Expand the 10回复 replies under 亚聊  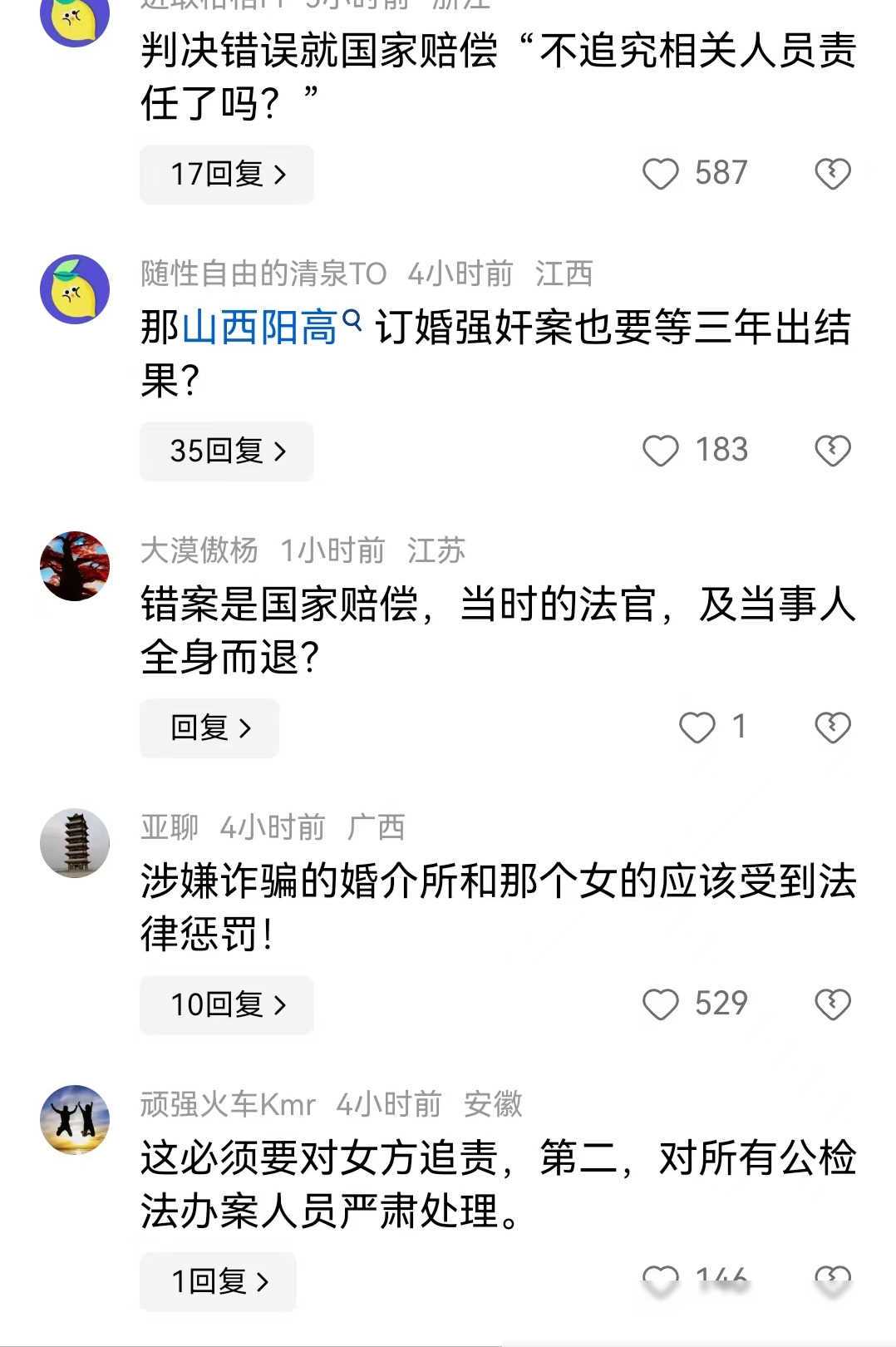click(227, 1005)
